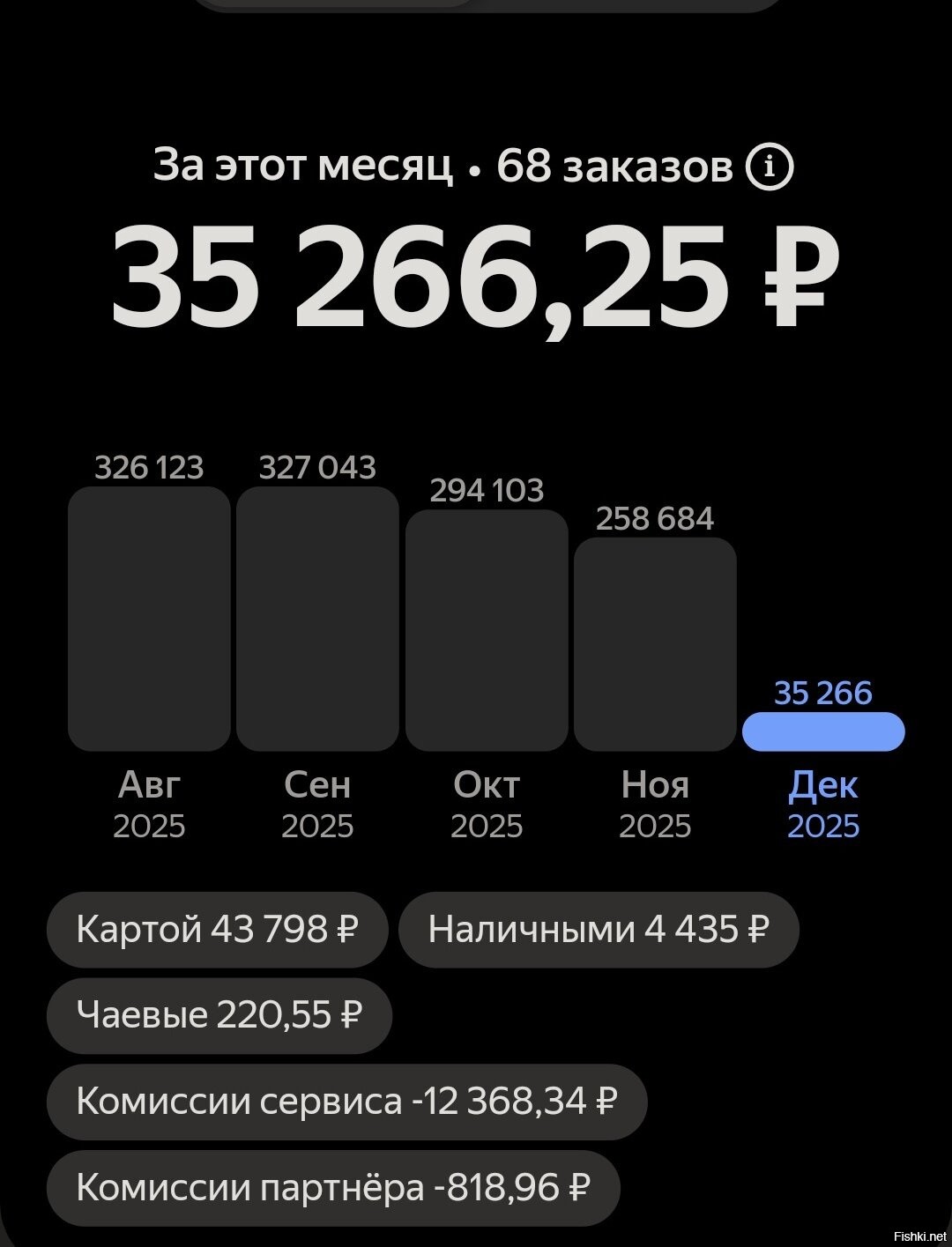Open the info icon beside 68 заказов
Viewport: 952px width, 1247px height.
770,167
